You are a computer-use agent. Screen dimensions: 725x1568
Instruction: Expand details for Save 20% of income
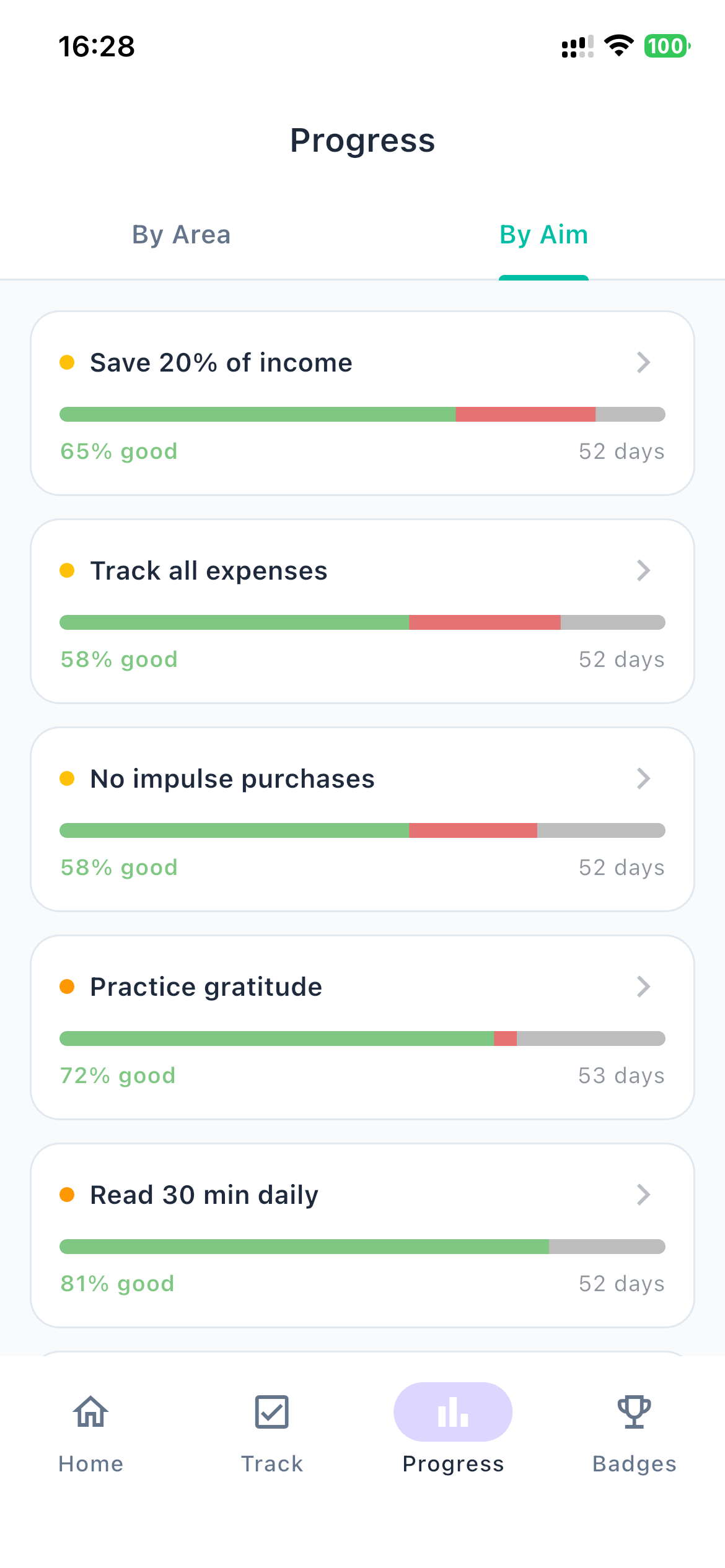click(x=644, y=362)
